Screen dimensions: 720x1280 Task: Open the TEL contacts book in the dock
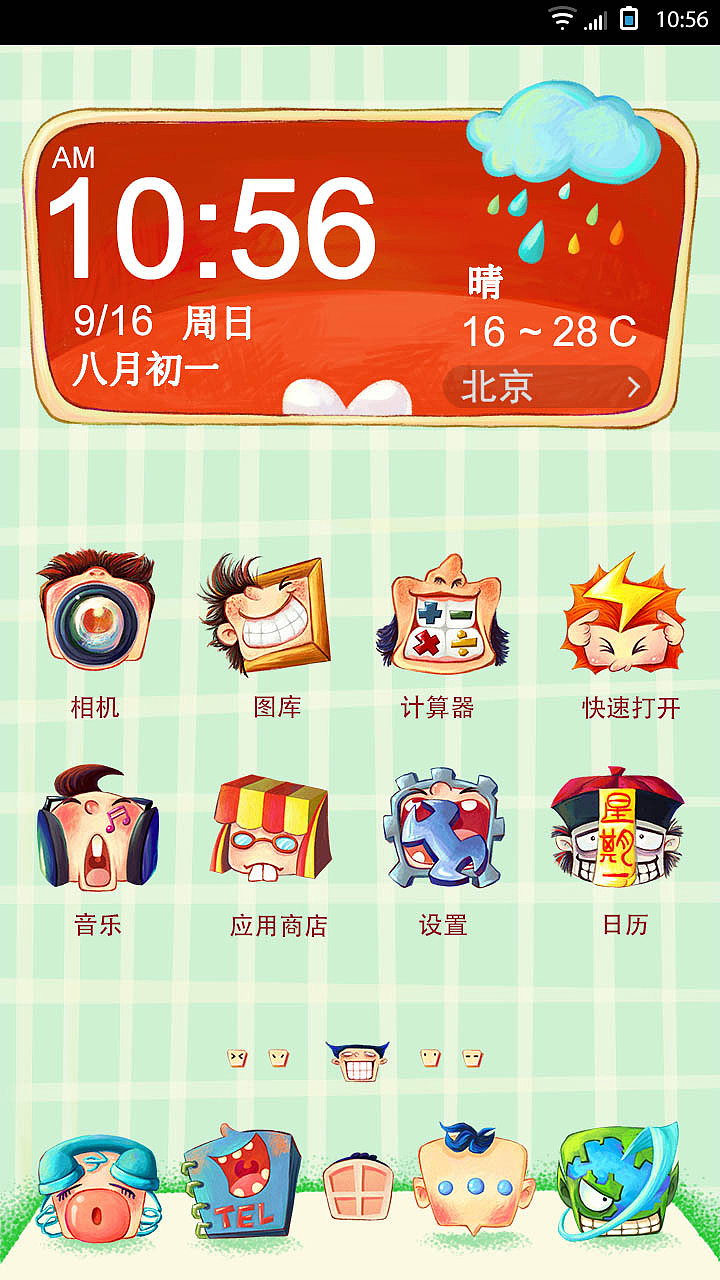click(x=241, y=1183)
